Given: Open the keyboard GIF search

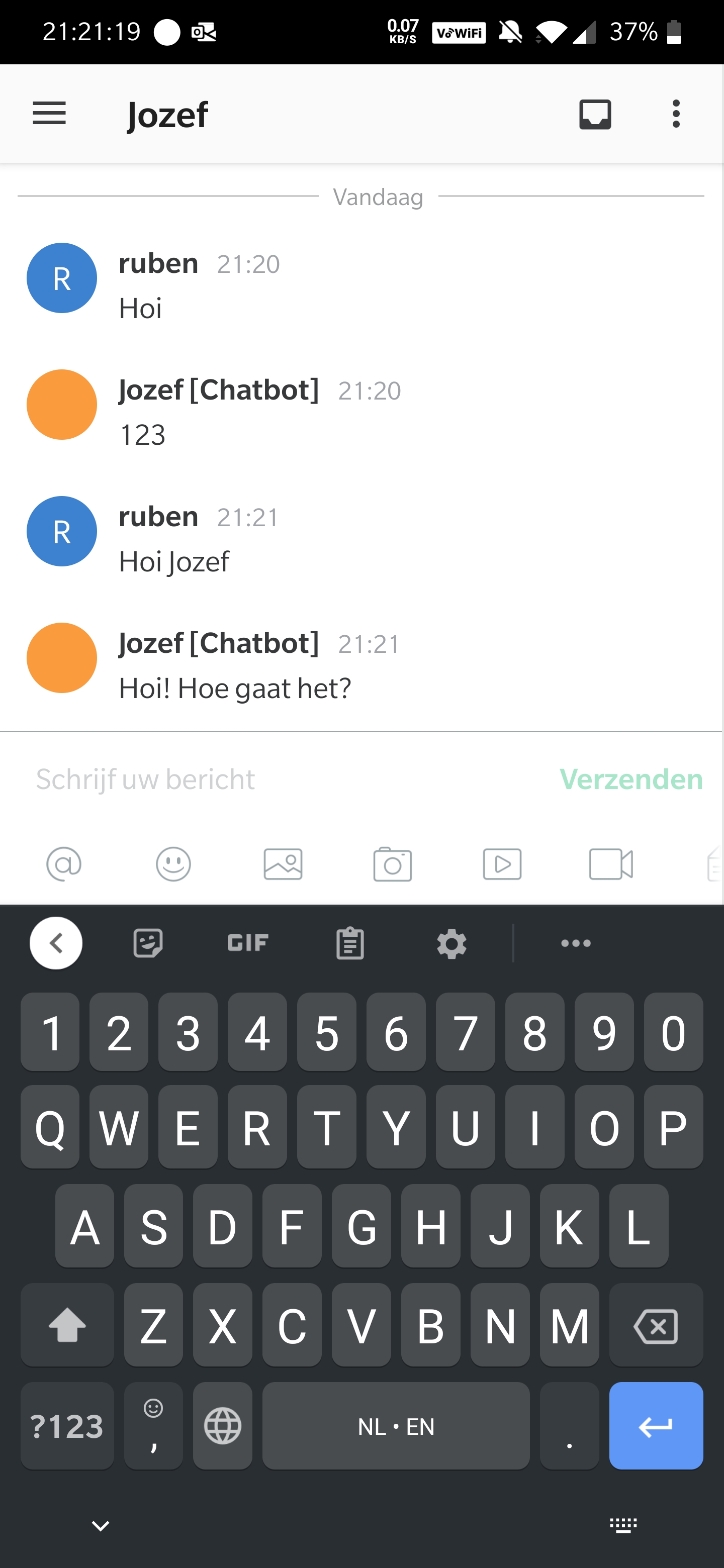Looking at the screenshot, I should click(x=248, y=943).
